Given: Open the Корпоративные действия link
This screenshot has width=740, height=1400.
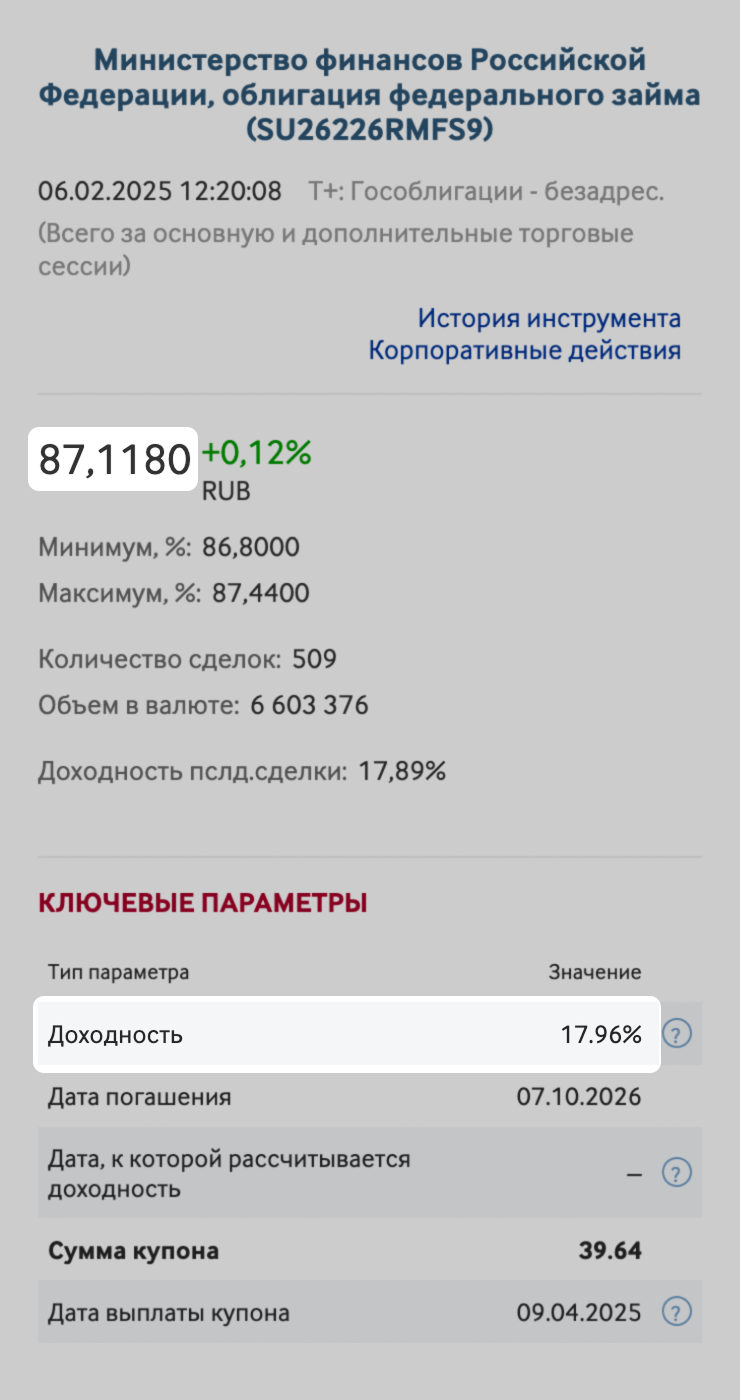Looking at the screenshot, I should 525,351.
